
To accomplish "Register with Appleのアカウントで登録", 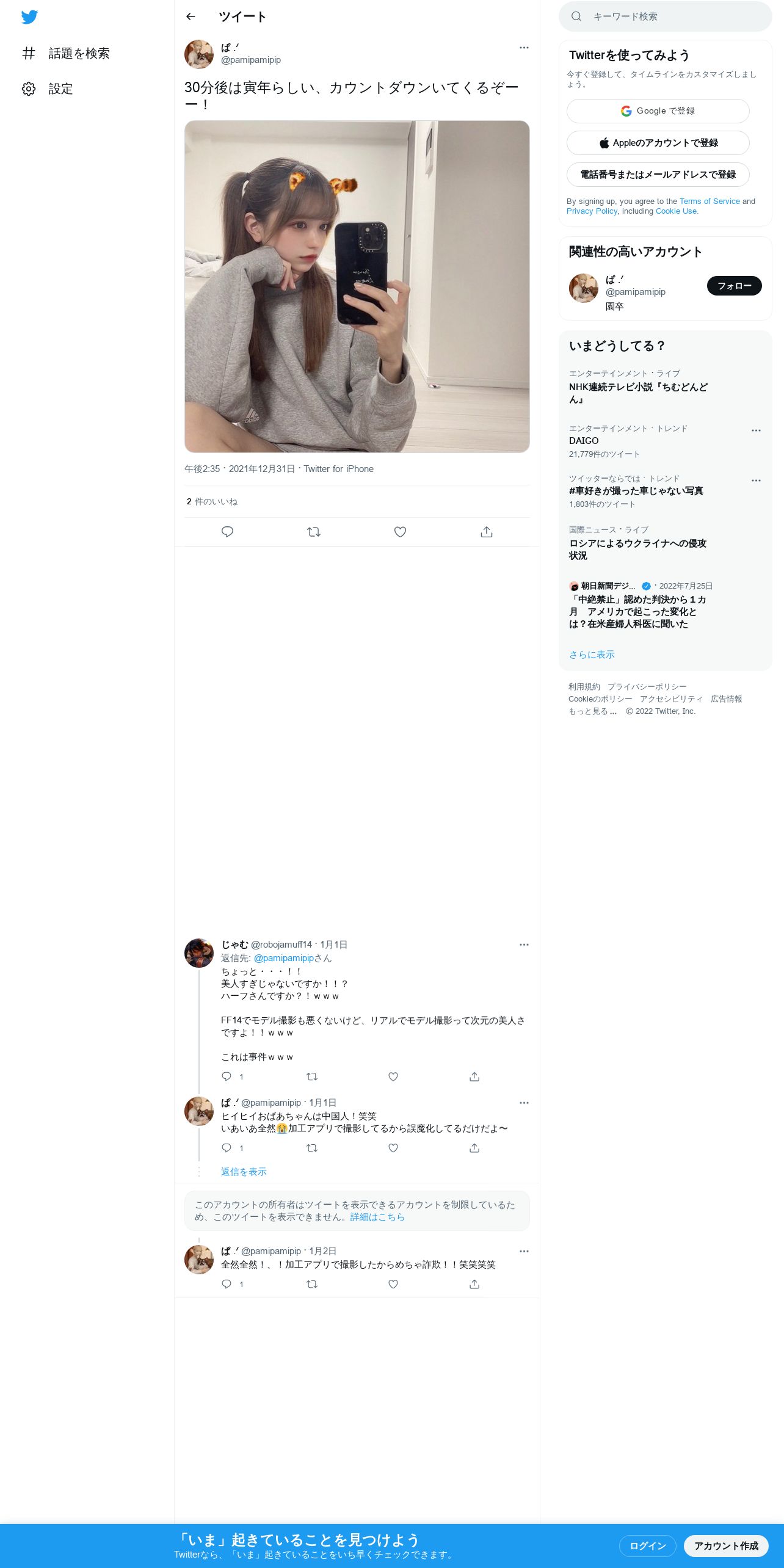I will coord(658,143).
